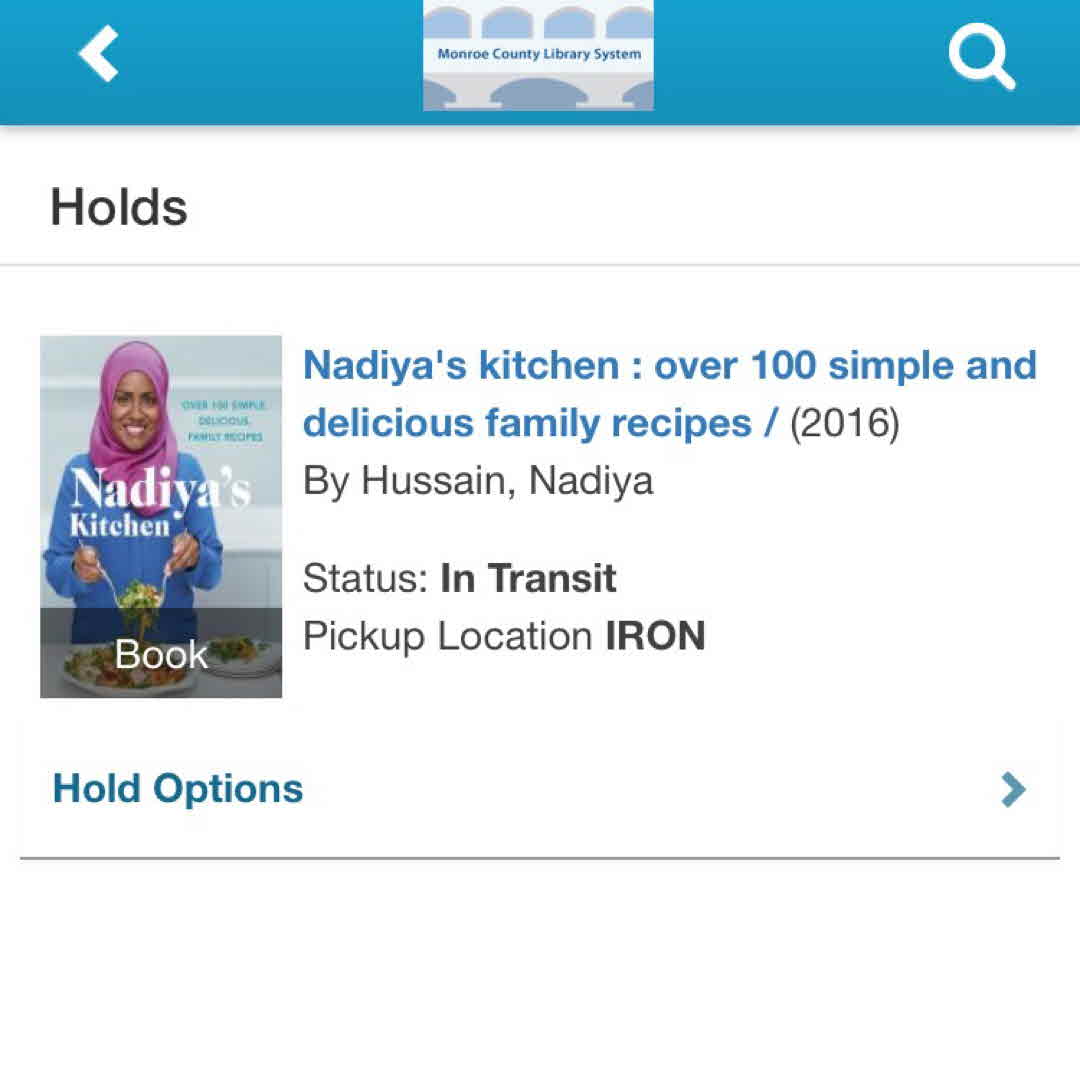Tap the Nadiya's Kitchen book cover
This screenshot has height=1080, width=1080.
[x=161, y=516]
